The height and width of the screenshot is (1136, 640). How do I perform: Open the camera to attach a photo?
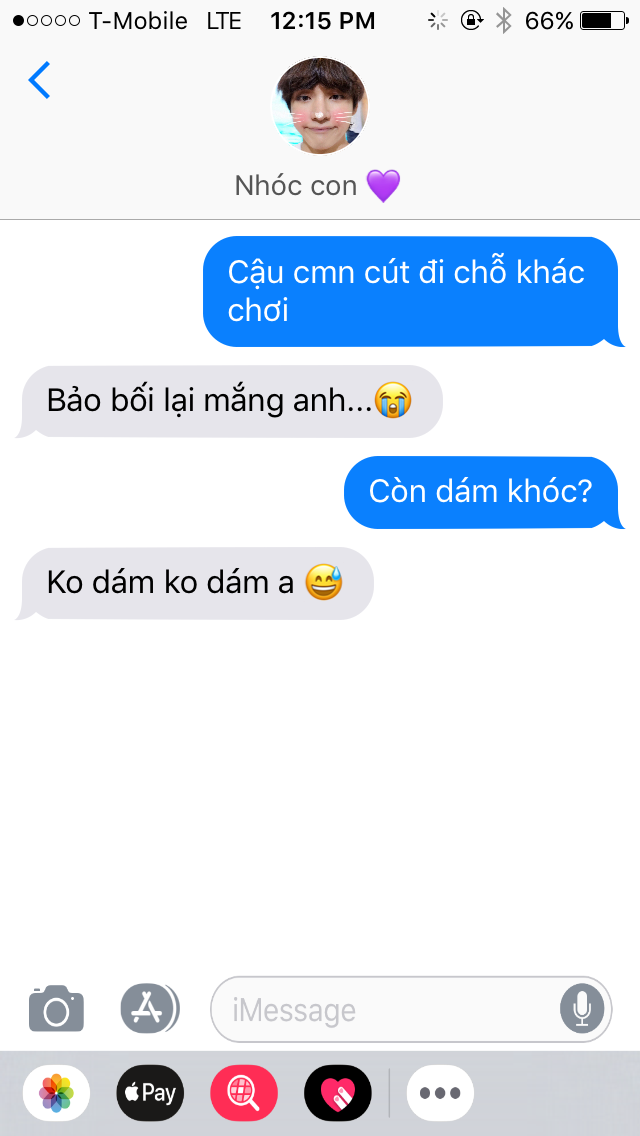pos(56,1008)
